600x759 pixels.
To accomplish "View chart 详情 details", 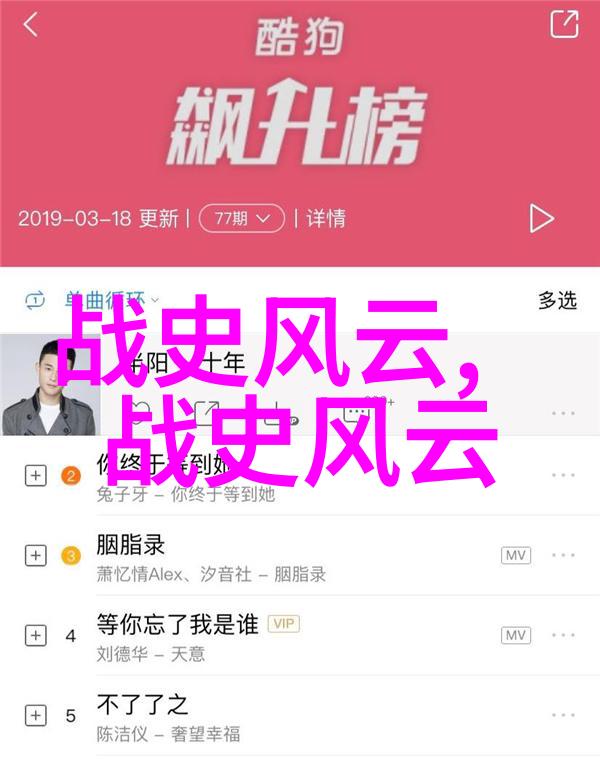I will 326,218.
